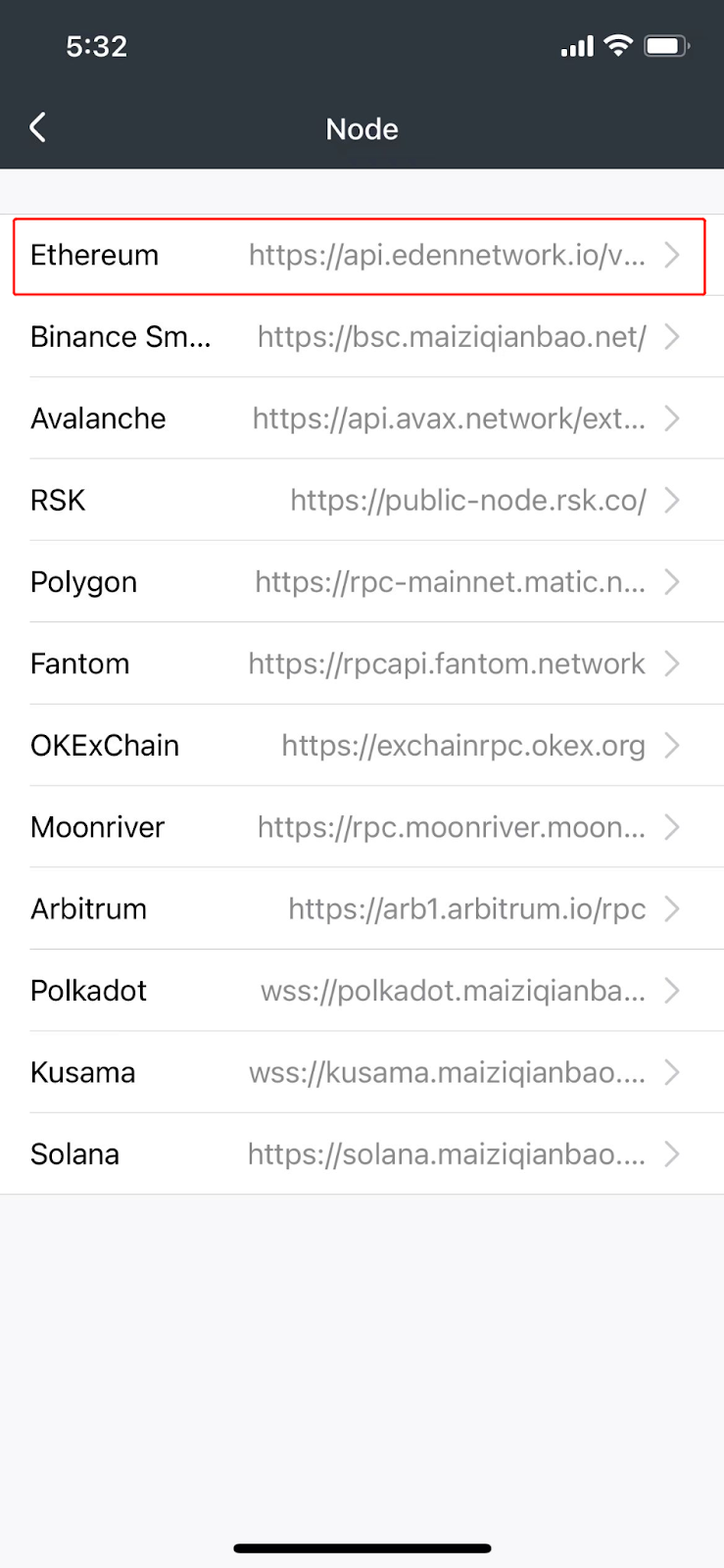Select the Avalanche node entry
724x1568 pixels.
pos(361,419)
